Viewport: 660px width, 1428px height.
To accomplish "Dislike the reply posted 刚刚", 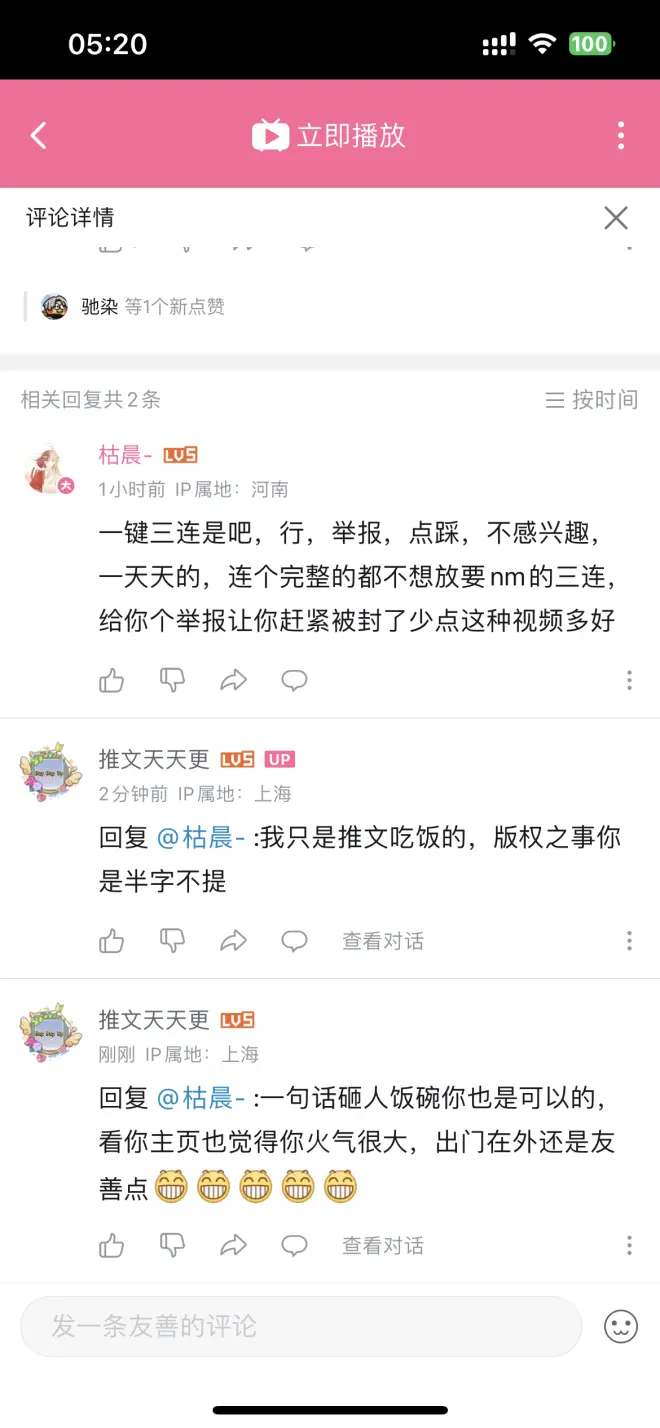I will tap(173, 1245).
